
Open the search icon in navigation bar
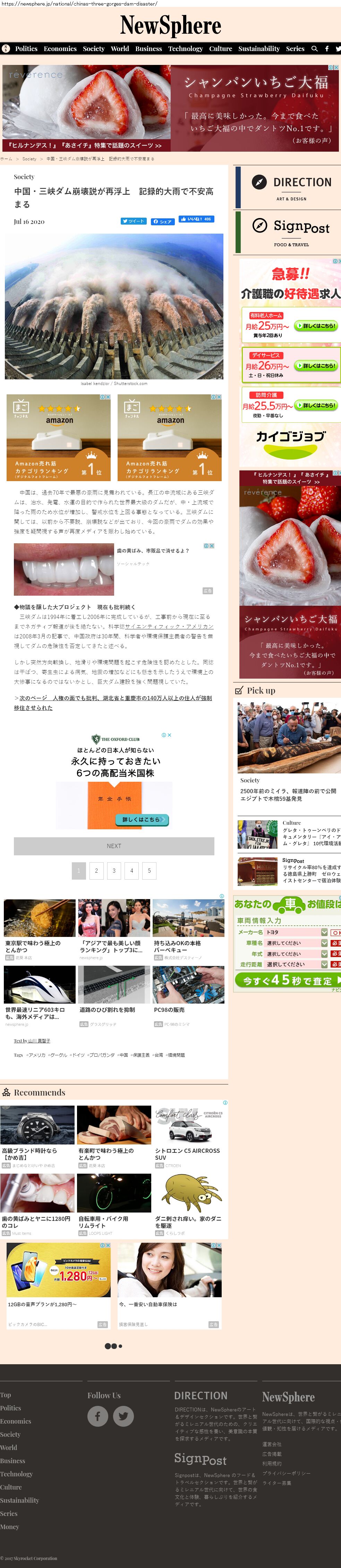point(314,49)
